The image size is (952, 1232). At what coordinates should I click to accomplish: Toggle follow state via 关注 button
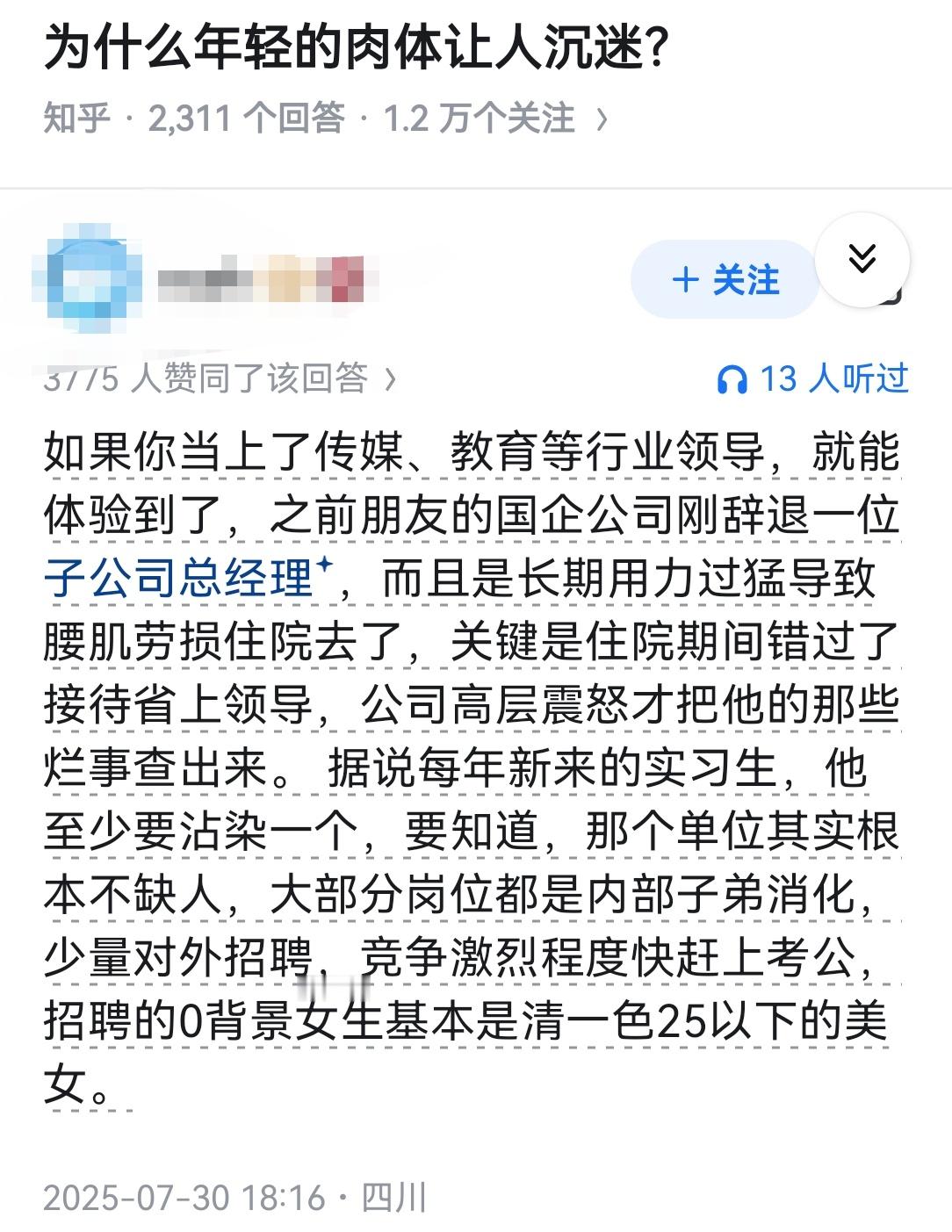pyautogui.click(x=725, y=279)
